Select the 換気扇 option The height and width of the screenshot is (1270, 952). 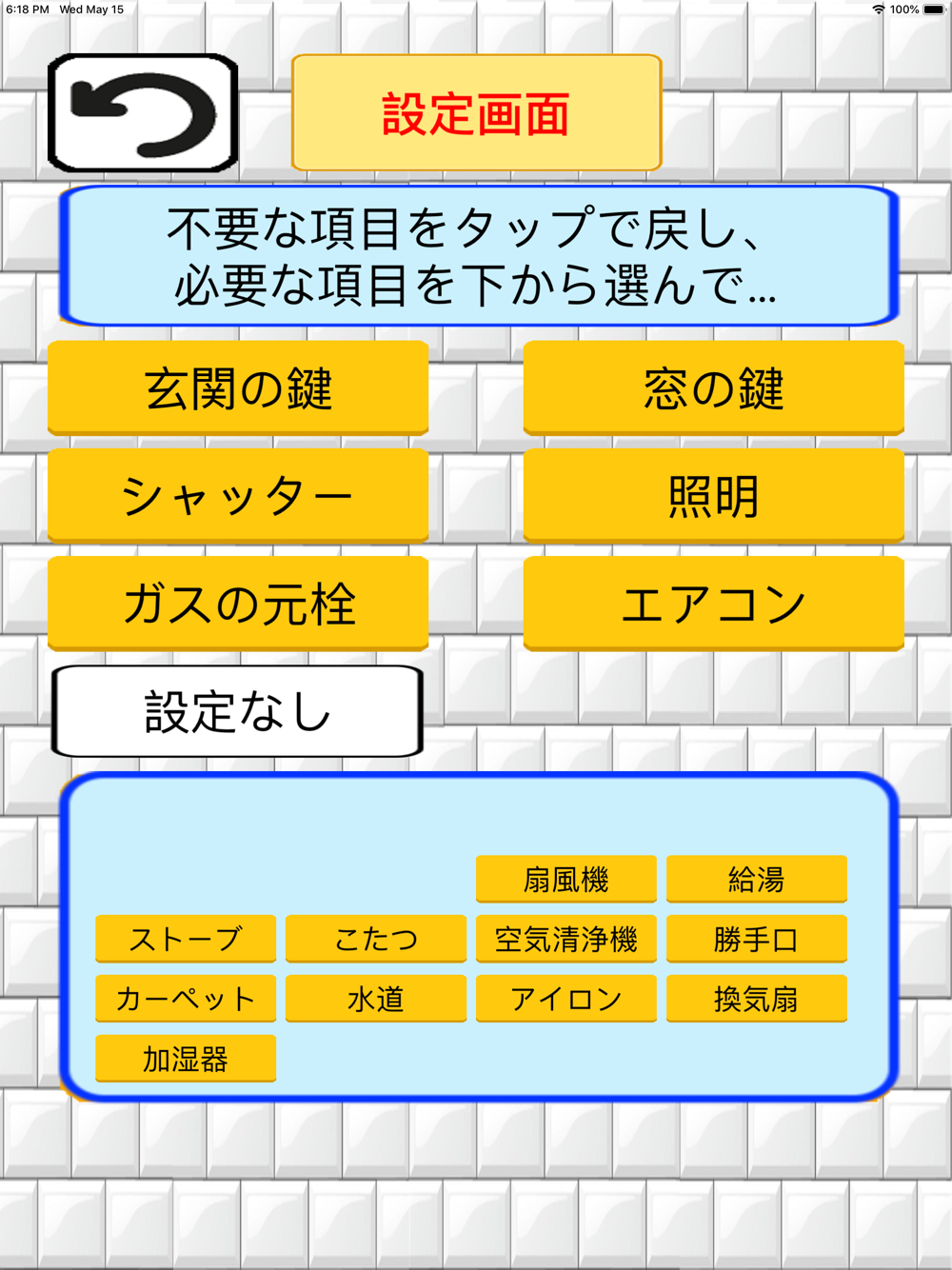coord(757,999)
